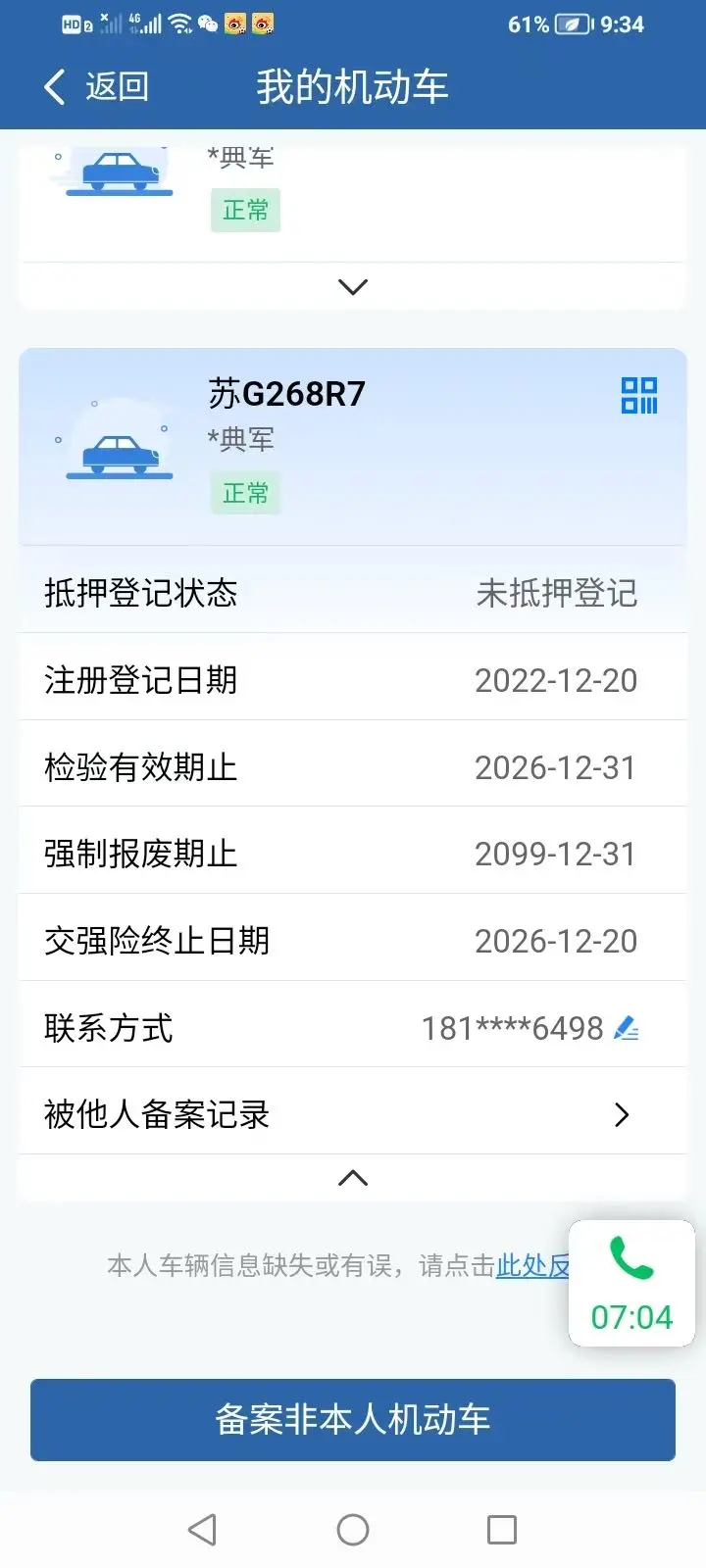This screenshot has height=1568, width=706.
Task: Expand the top vehicle card details
Action: click(x=353, y=286)
